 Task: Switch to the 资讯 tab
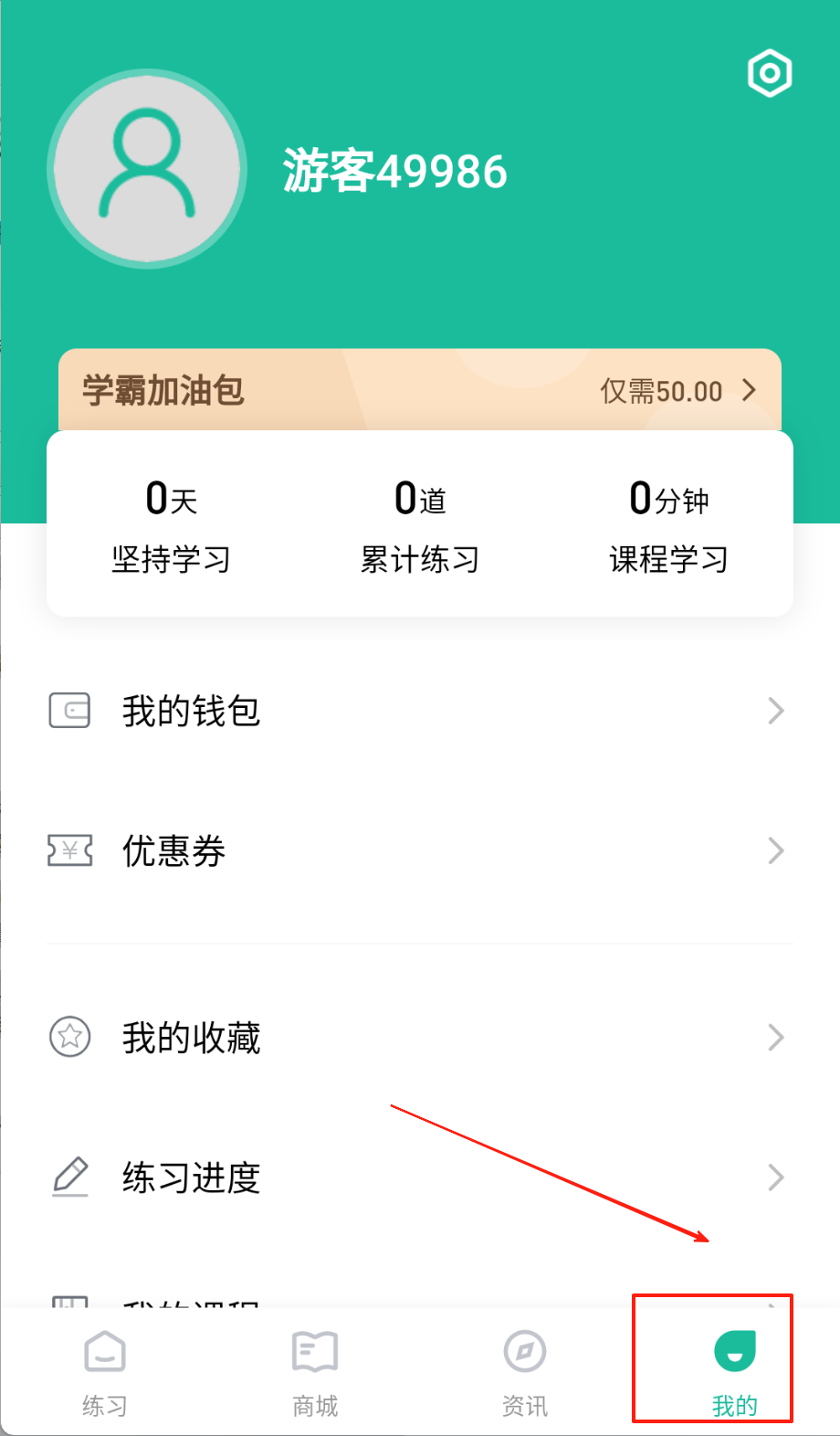pos(525,1370)
